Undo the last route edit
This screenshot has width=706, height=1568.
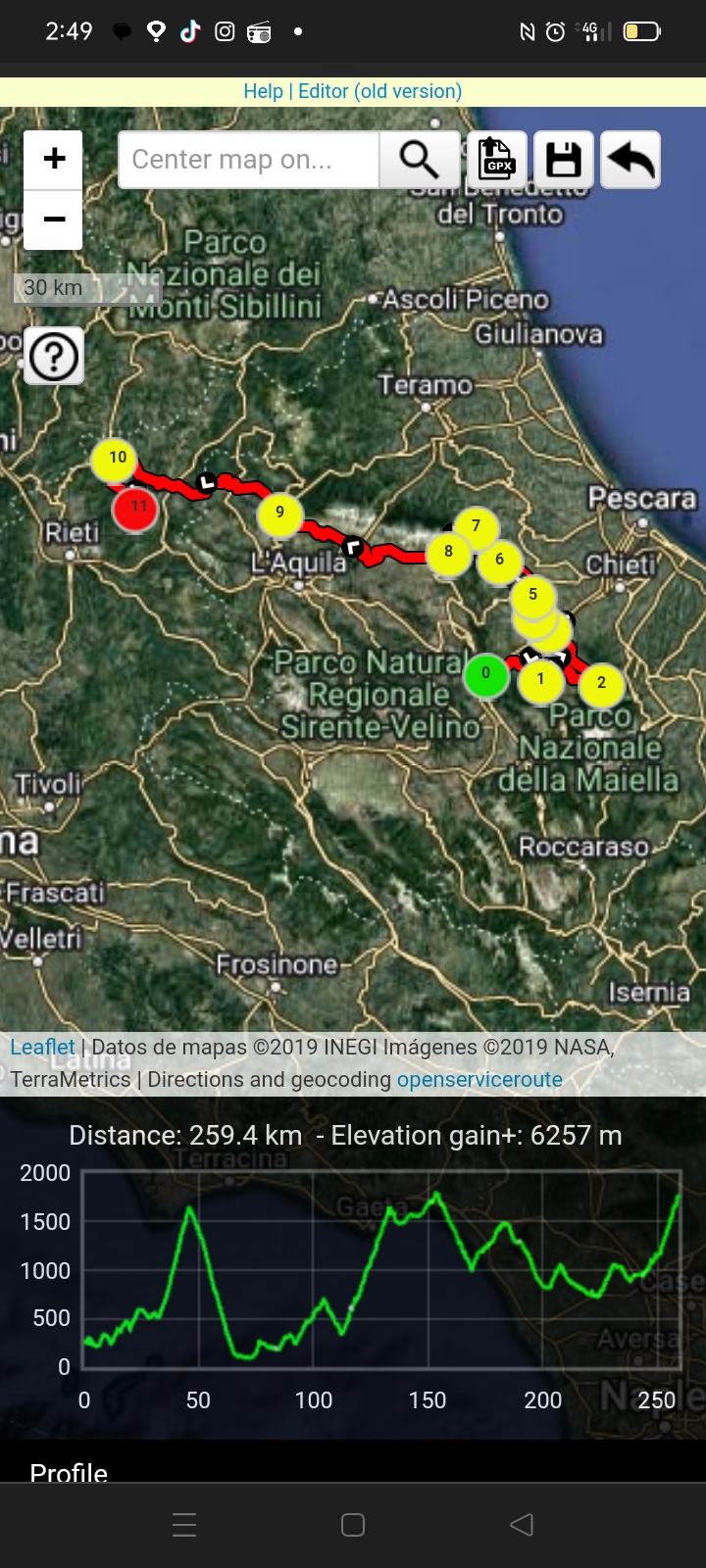[x=630, y=160]
